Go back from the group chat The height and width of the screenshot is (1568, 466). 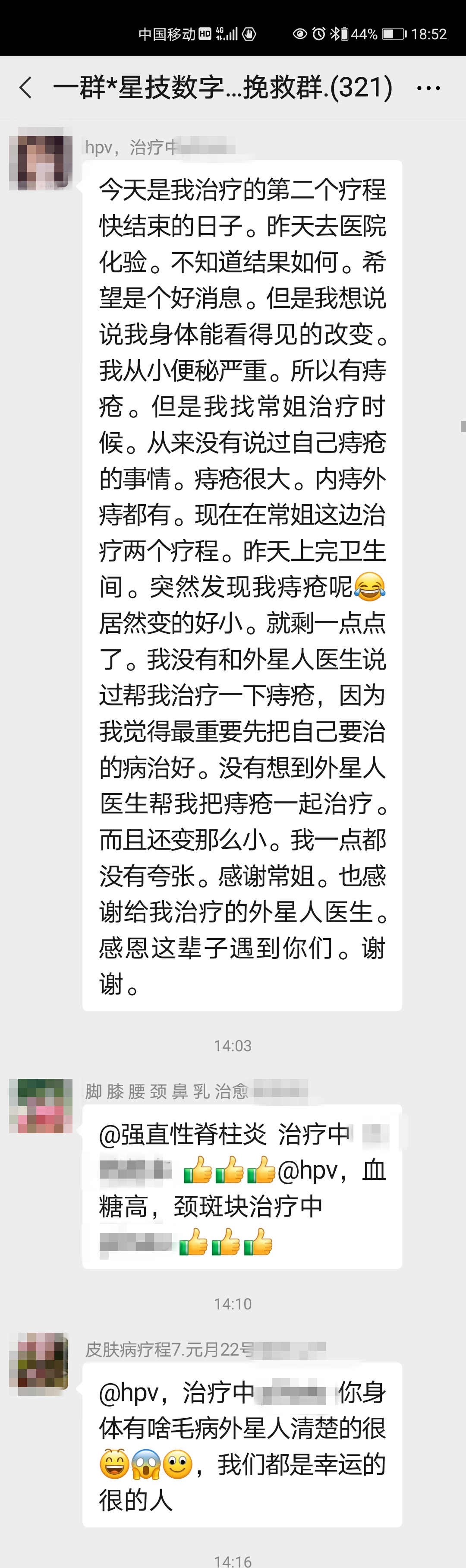click(25, 88)
